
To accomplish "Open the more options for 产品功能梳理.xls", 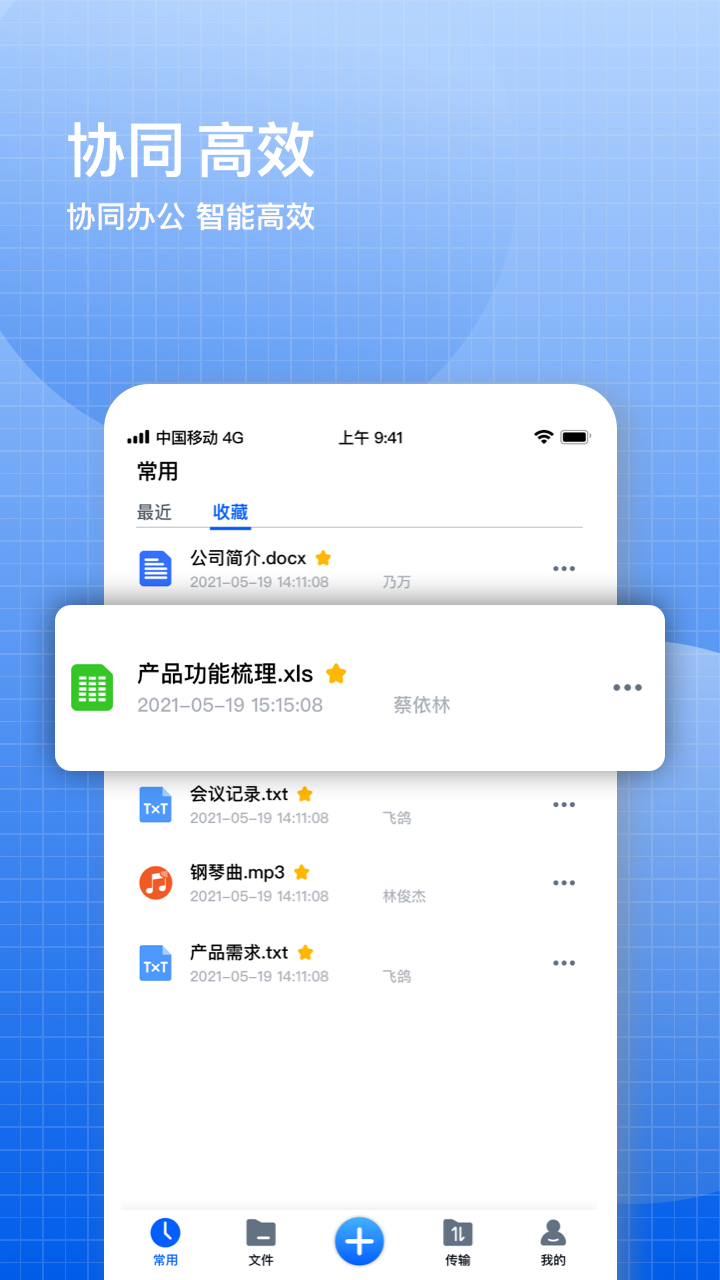I will click(x=627, y=687).
